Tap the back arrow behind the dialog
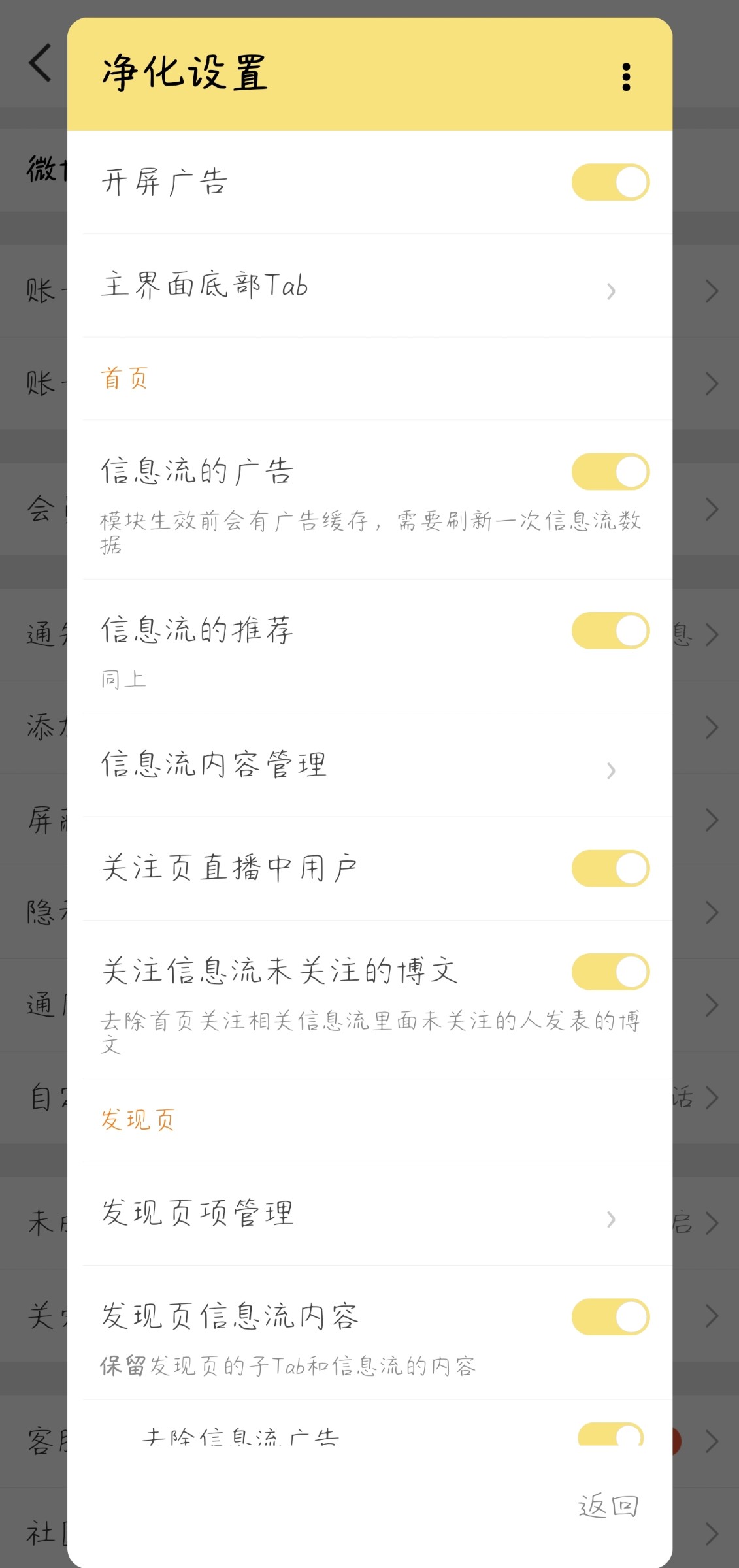The height and width of the screenshot is (1568, 739). [41, 63]
